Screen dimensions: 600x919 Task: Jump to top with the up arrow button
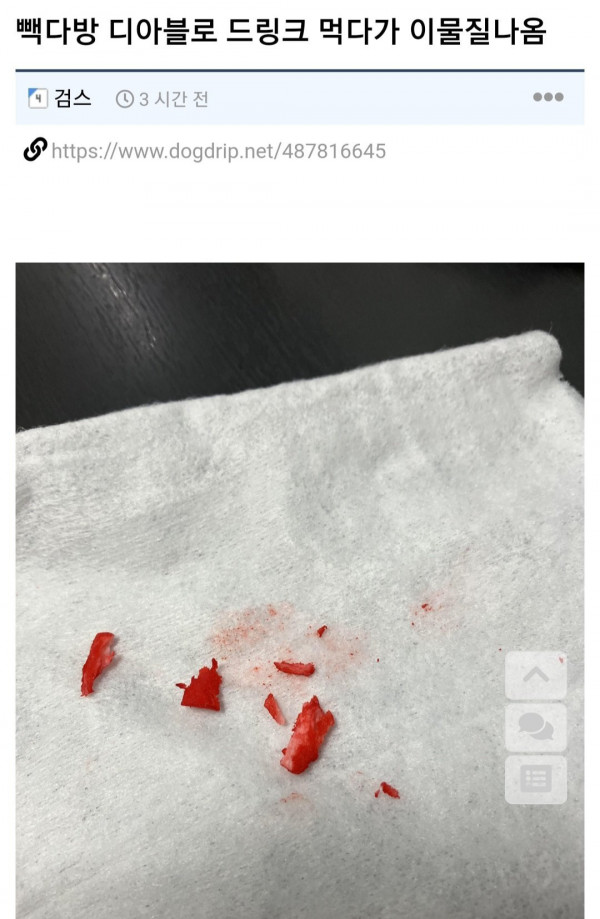pyautogui.click(x=536, y=675)
